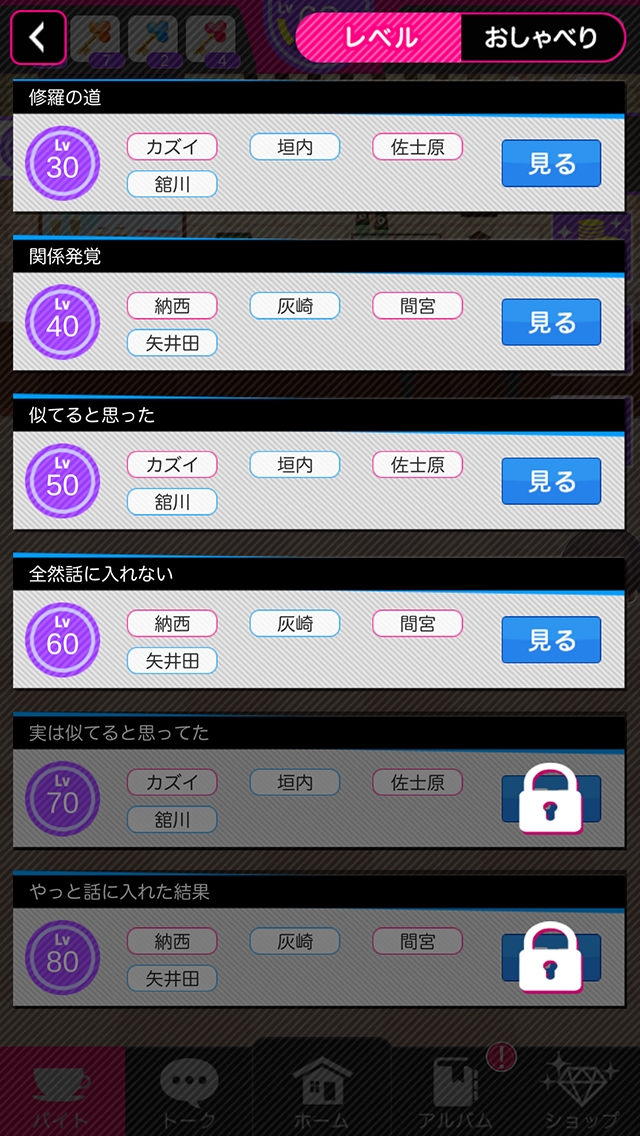Tap 見る for 似てると思った
This screenshot has width=640, height=1136.
[551, 481]
